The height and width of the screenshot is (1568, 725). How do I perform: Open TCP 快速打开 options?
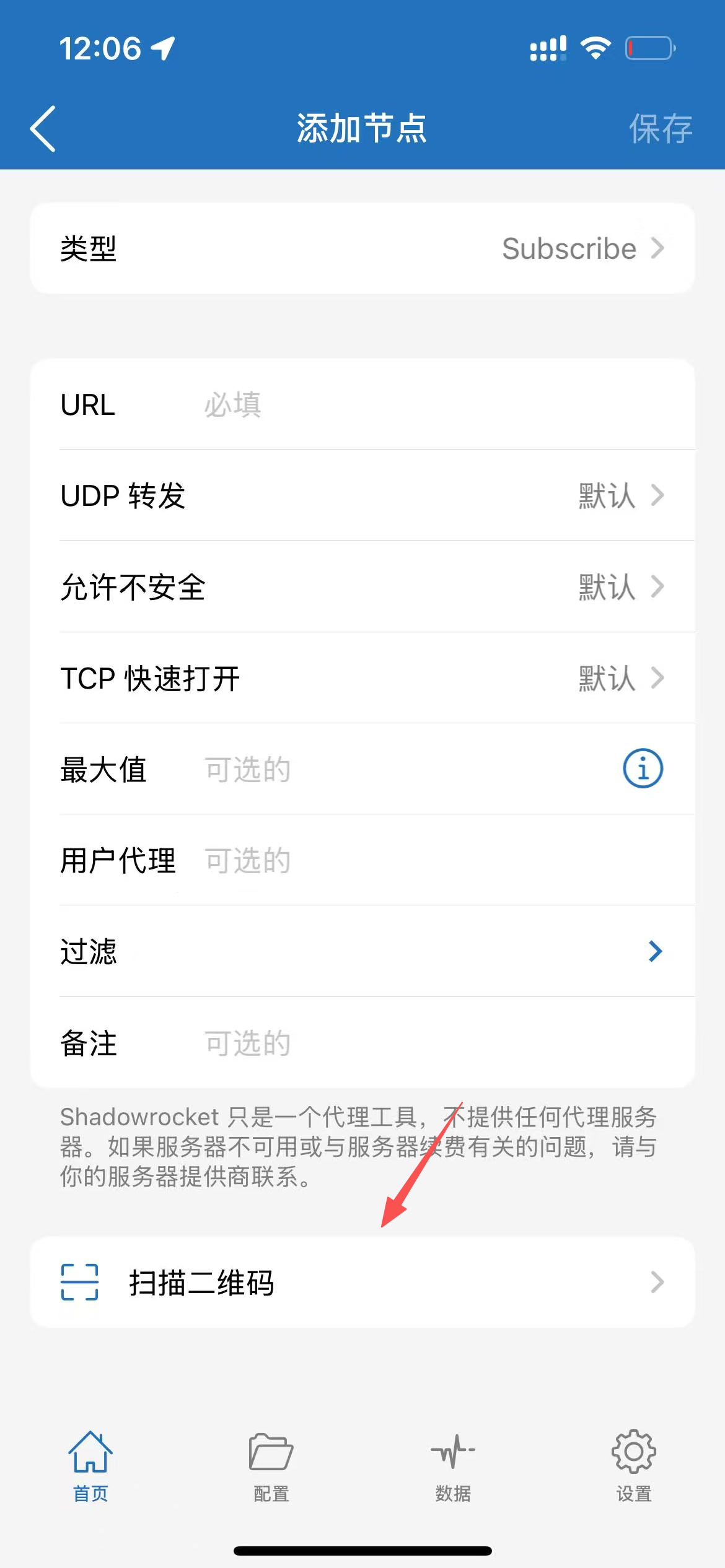tap(362, 678)
